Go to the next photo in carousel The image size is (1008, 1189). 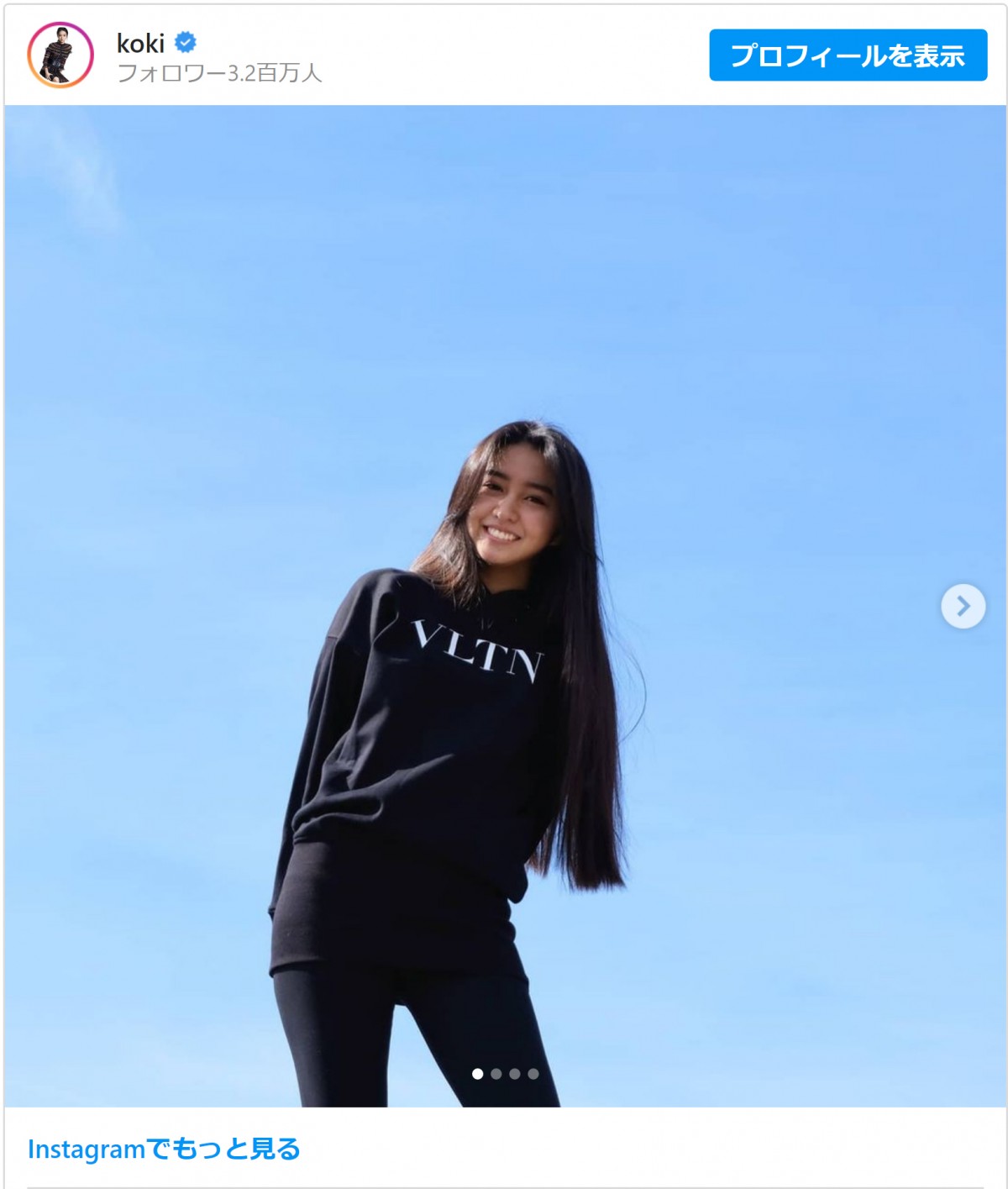tap(963, 606)
